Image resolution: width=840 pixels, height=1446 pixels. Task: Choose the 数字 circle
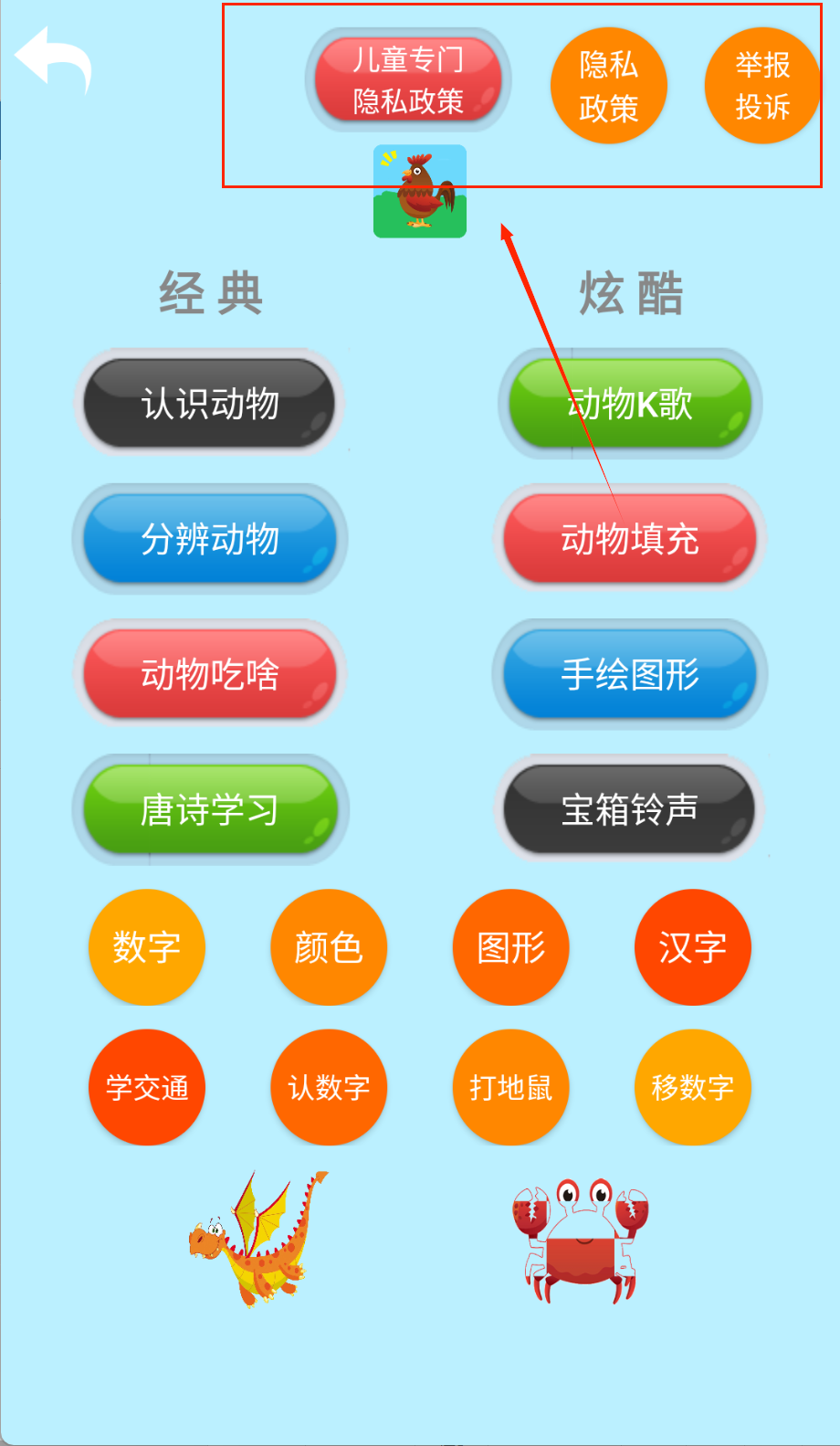(146, 947)
